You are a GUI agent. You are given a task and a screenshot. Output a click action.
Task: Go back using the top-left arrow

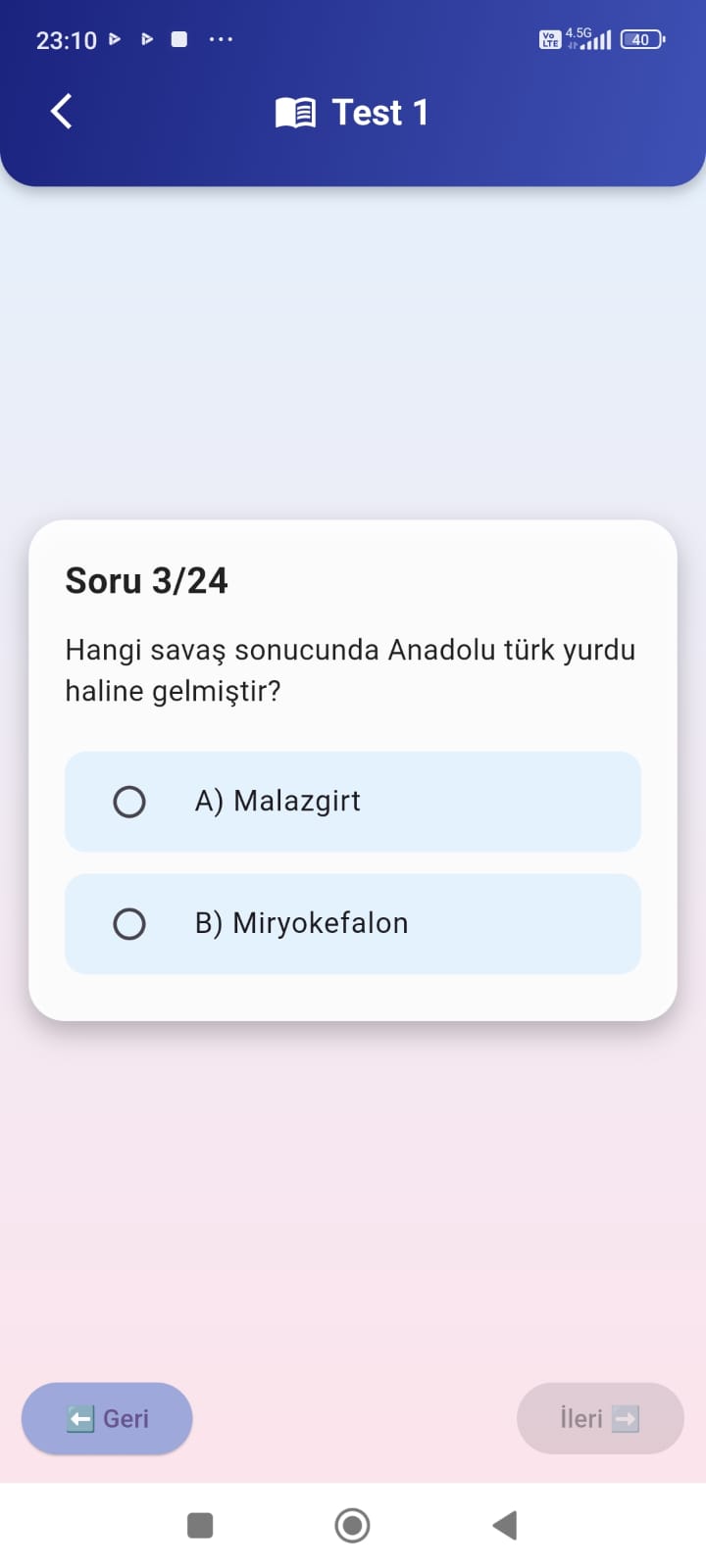tap(61, 112)
